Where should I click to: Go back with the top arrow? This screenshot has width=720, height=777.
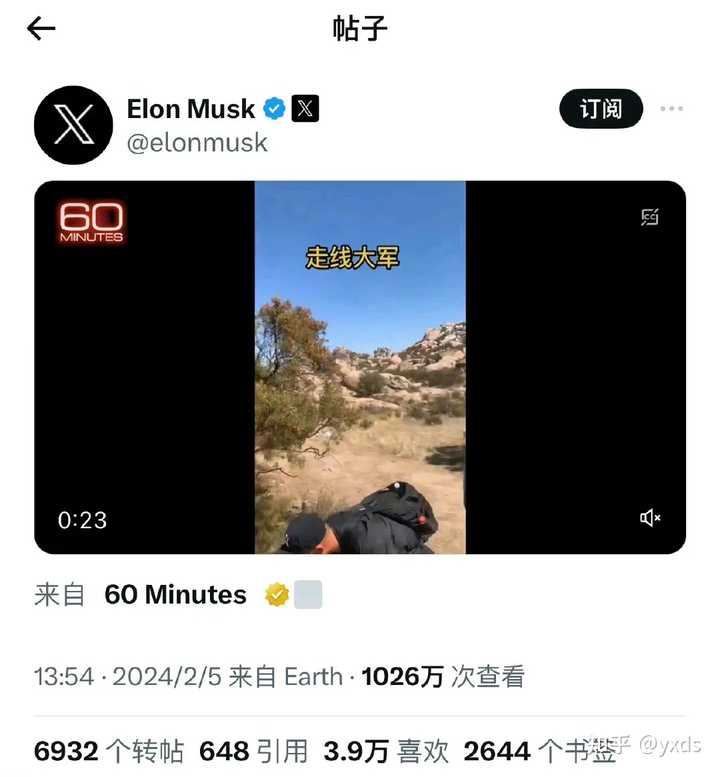[41, 28]
